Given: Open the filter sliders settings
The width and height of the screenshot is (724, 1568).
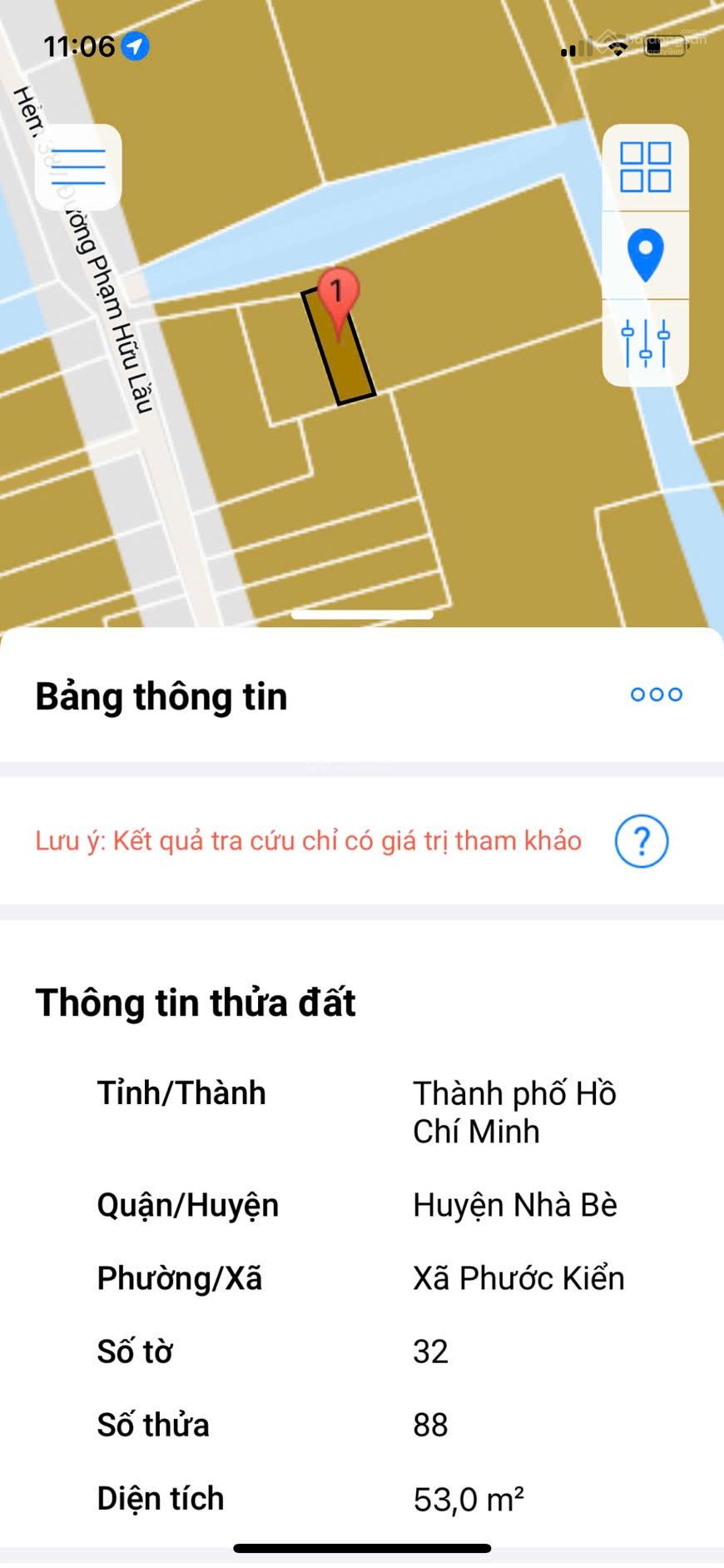Looking at the screenshot, I should [645, 343].
